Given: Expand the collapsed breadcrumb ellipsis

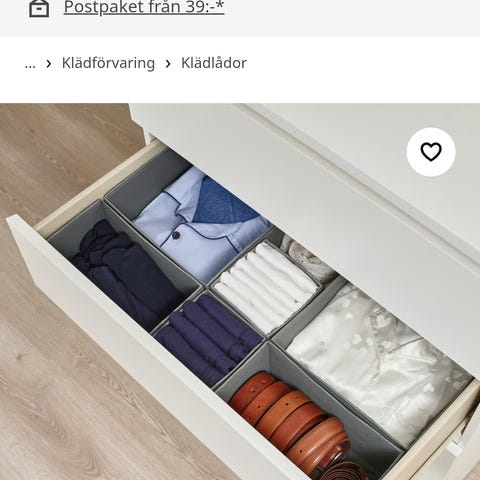Looking at the screenshot, I should [30, 63].
